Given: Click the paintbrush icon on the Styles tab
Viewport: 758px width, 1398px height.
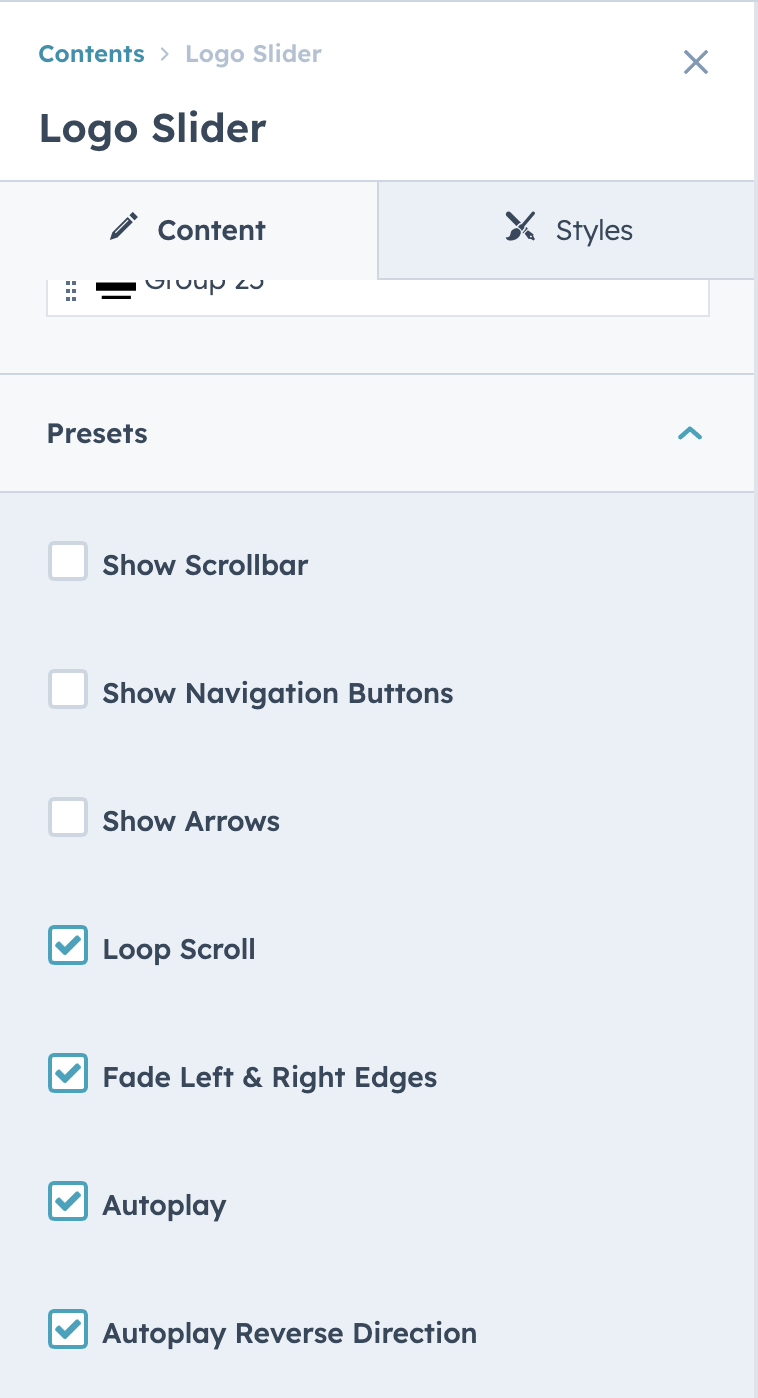Looking at the screenshot, I should click(520, 228).
